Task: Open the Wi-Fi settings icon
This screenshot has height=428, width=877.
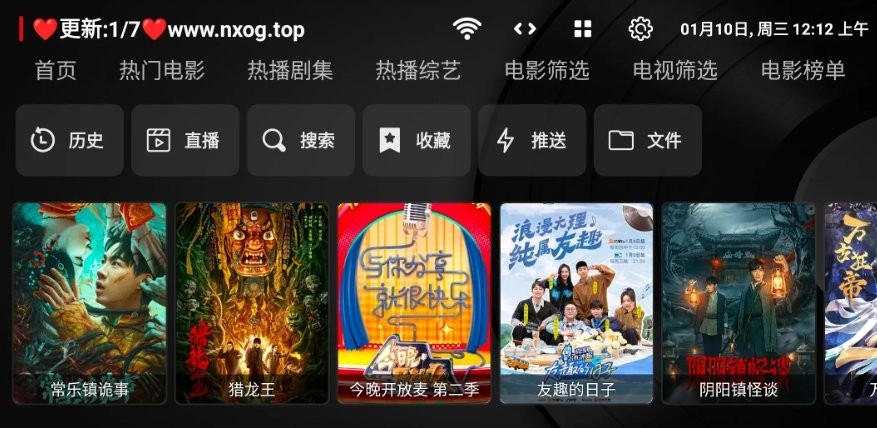Action: pyautogui.click(x=466, y=29)
